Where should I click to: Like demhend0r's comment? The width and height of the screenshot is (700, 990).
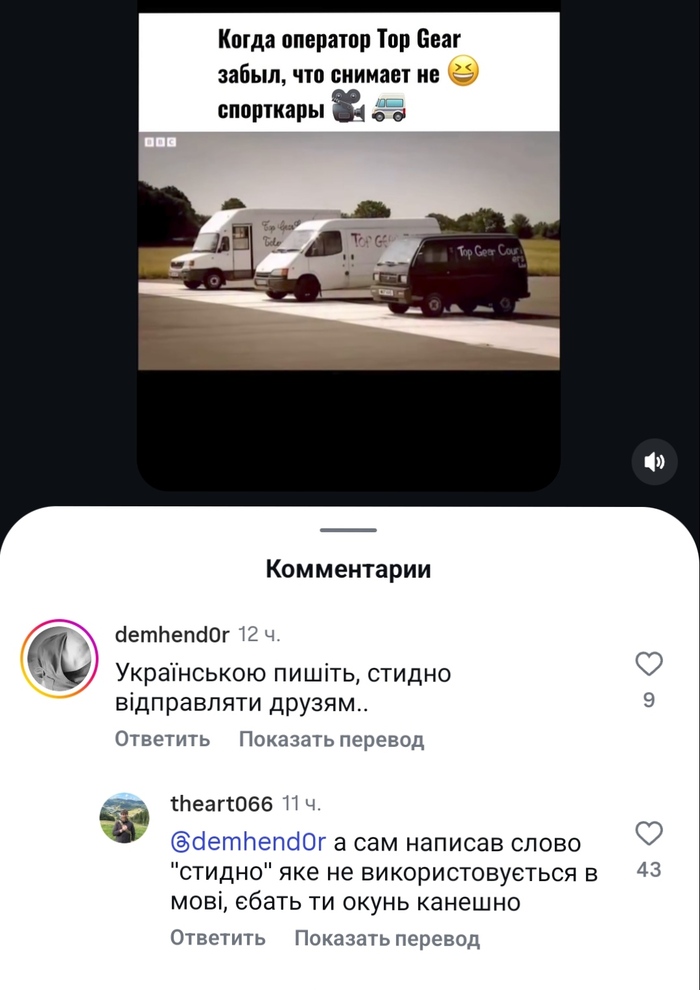(649, 664)
